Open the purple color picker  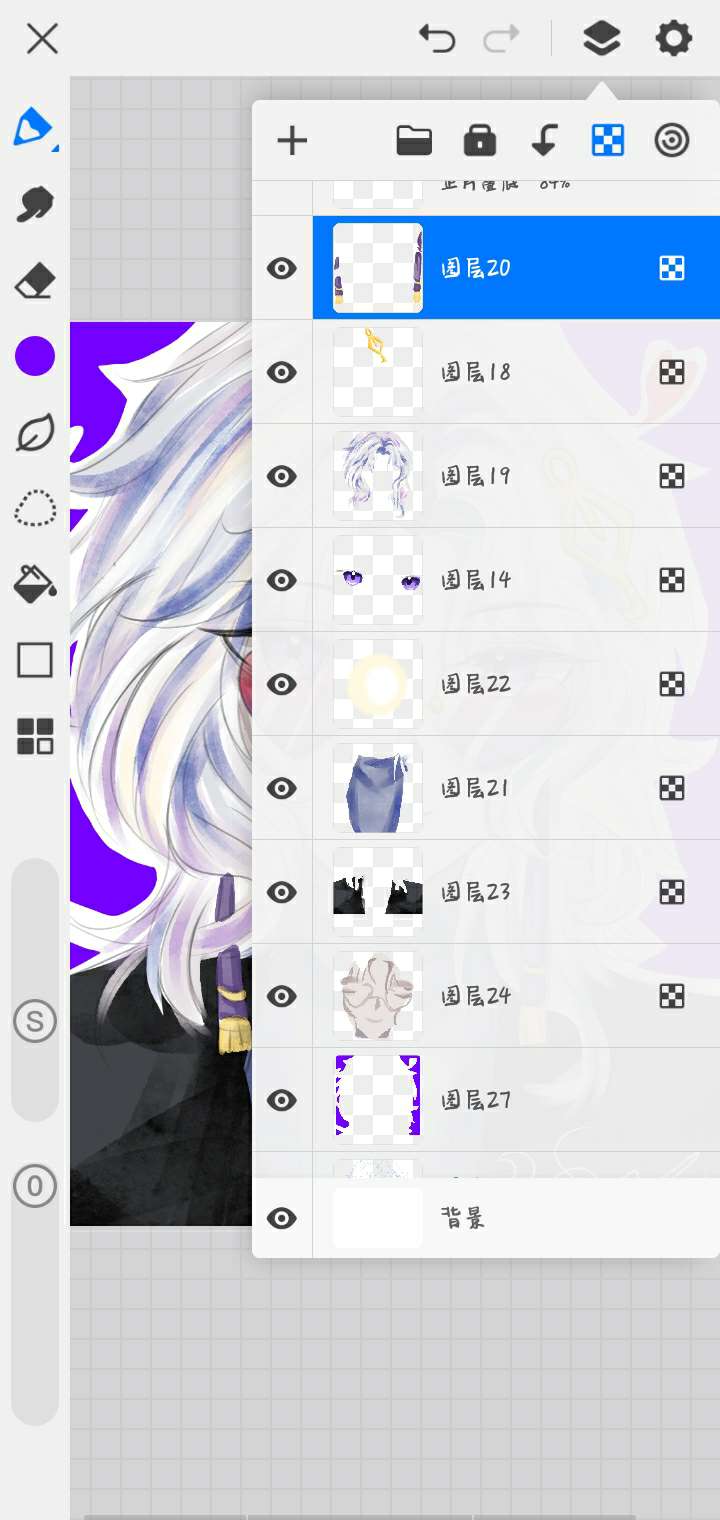point(35,357)
